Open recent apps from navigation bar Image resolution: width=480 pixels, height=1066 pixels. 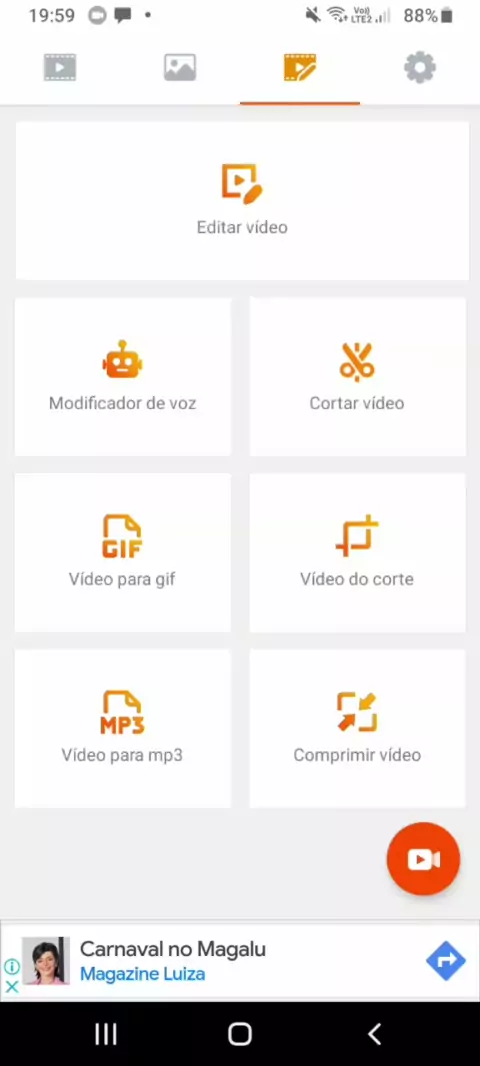click(x=105, y=1033)
